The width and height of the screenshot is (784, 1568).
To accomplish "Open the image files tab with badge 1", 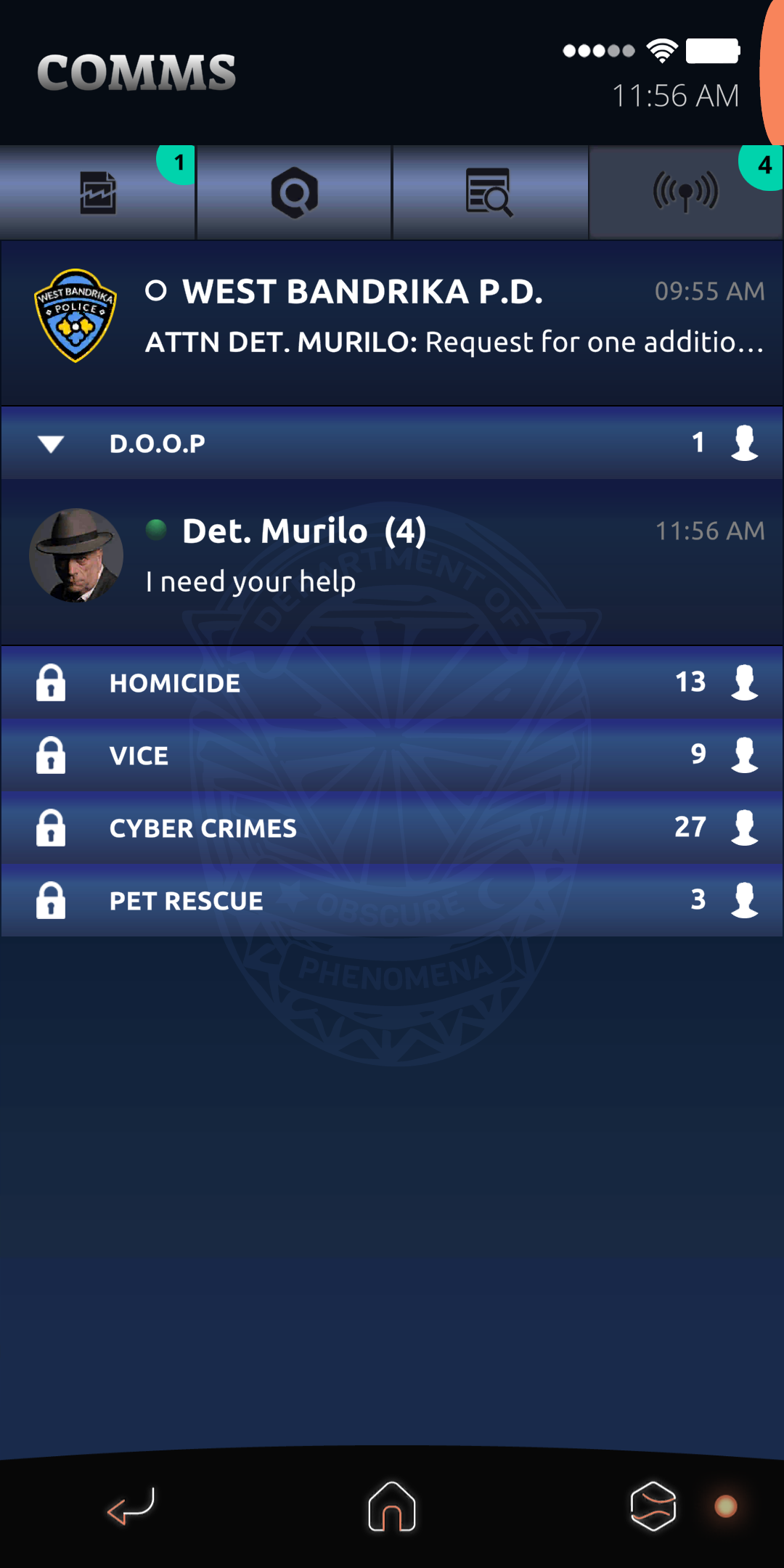I will tap(97, 192).
